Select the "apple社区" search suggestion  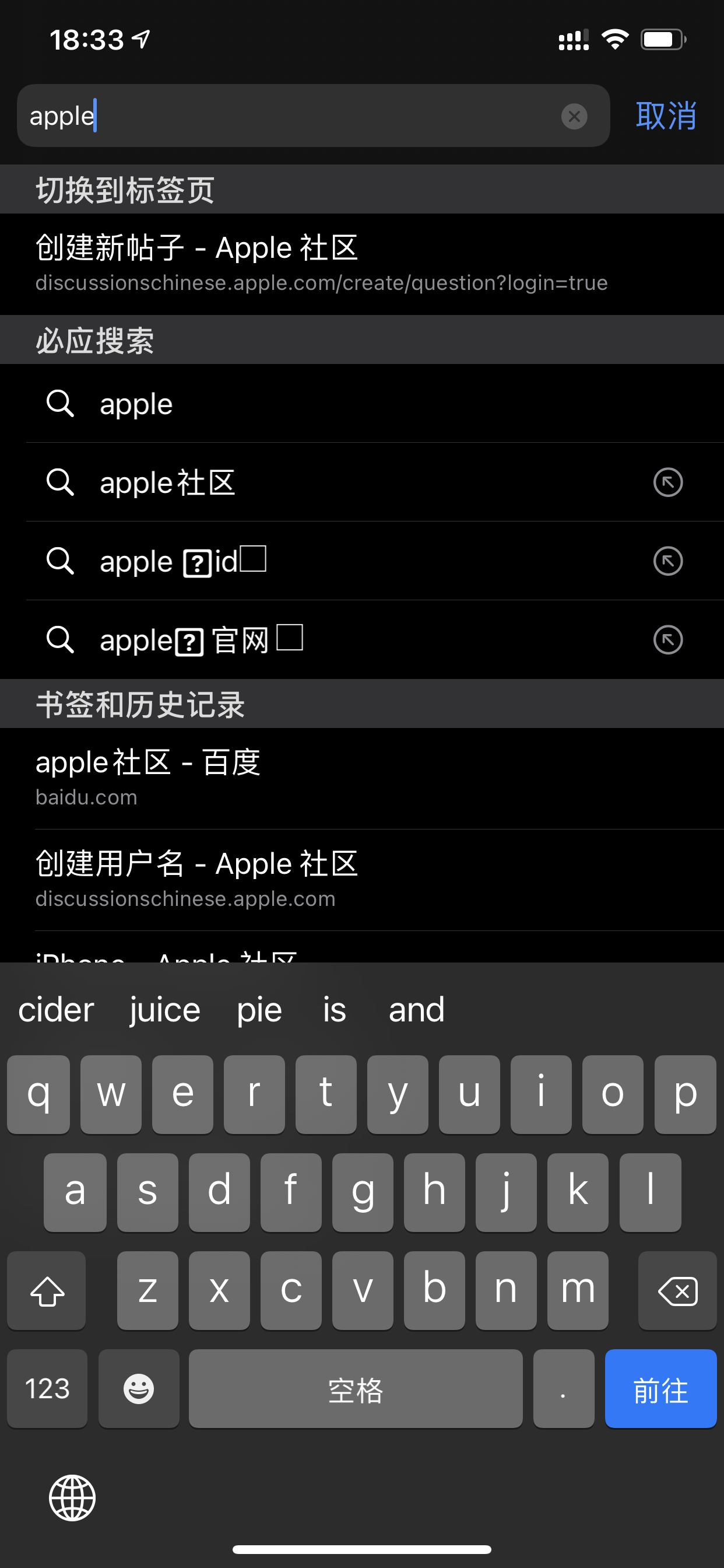pos(167,482)
